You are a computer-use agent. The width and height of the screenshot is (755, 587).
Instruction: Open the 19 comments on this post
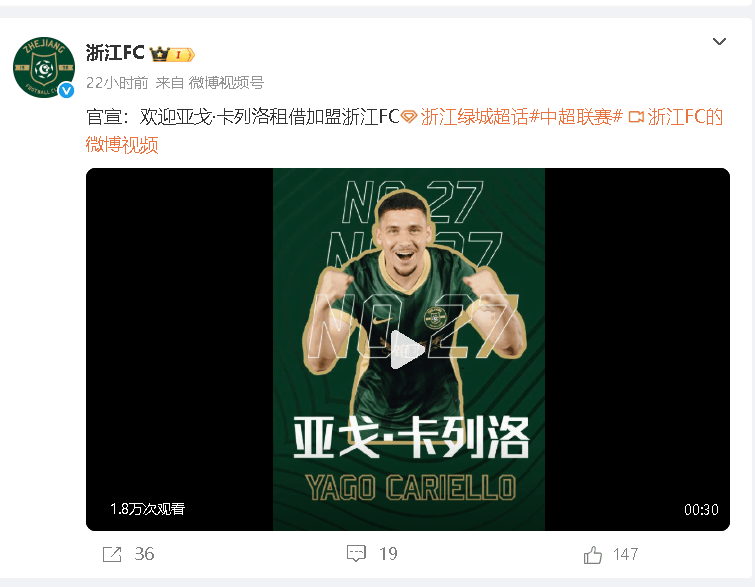point(372,554)
